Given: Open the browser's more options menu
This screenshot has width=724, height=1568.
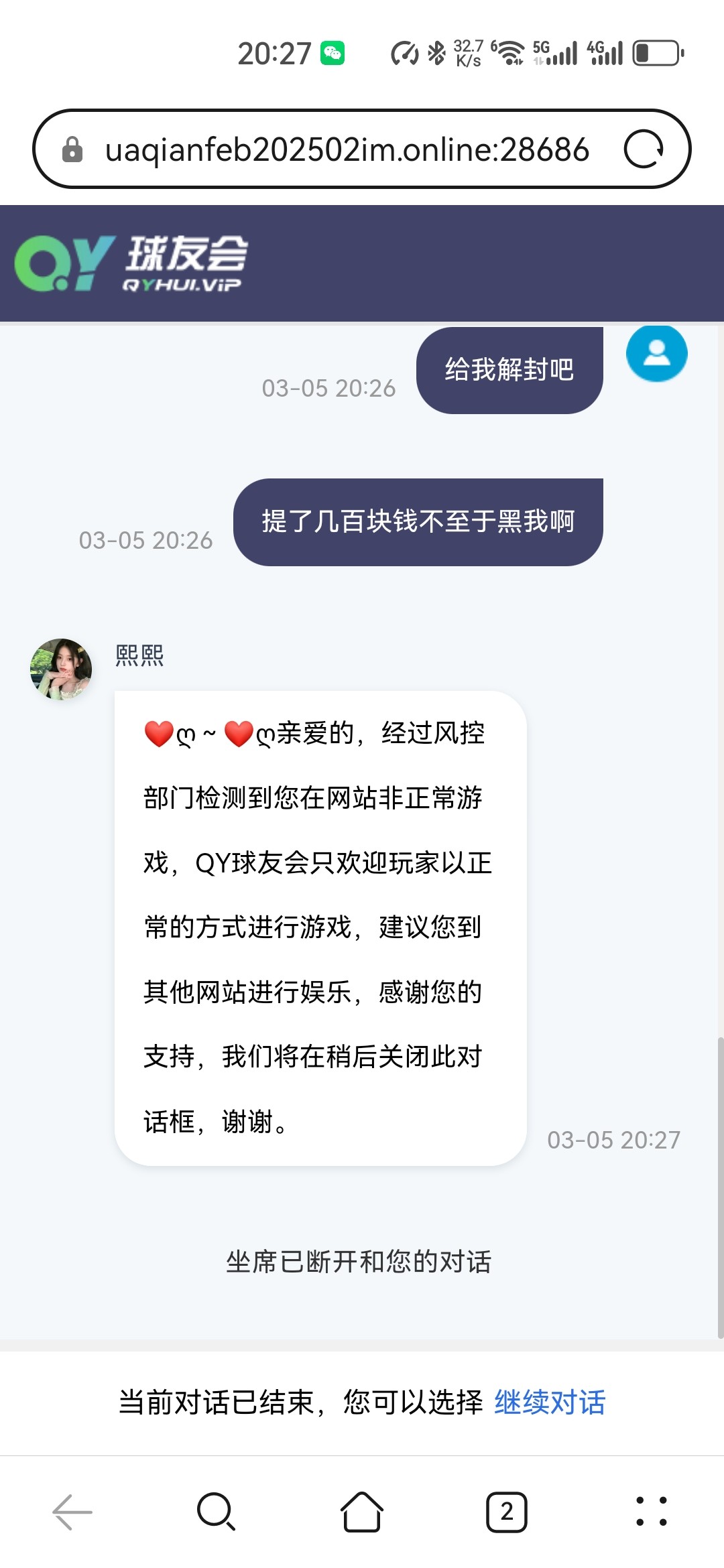Looking at the screenshot, I should point(652,1512).
